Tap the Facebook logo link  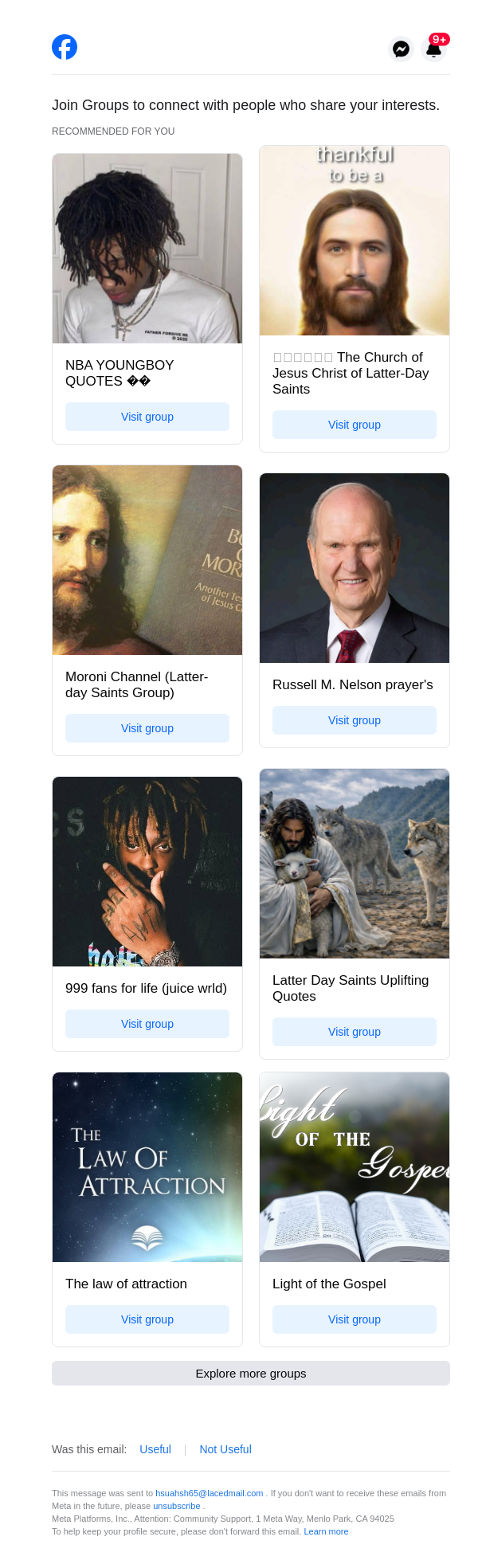tap(65, 48)
